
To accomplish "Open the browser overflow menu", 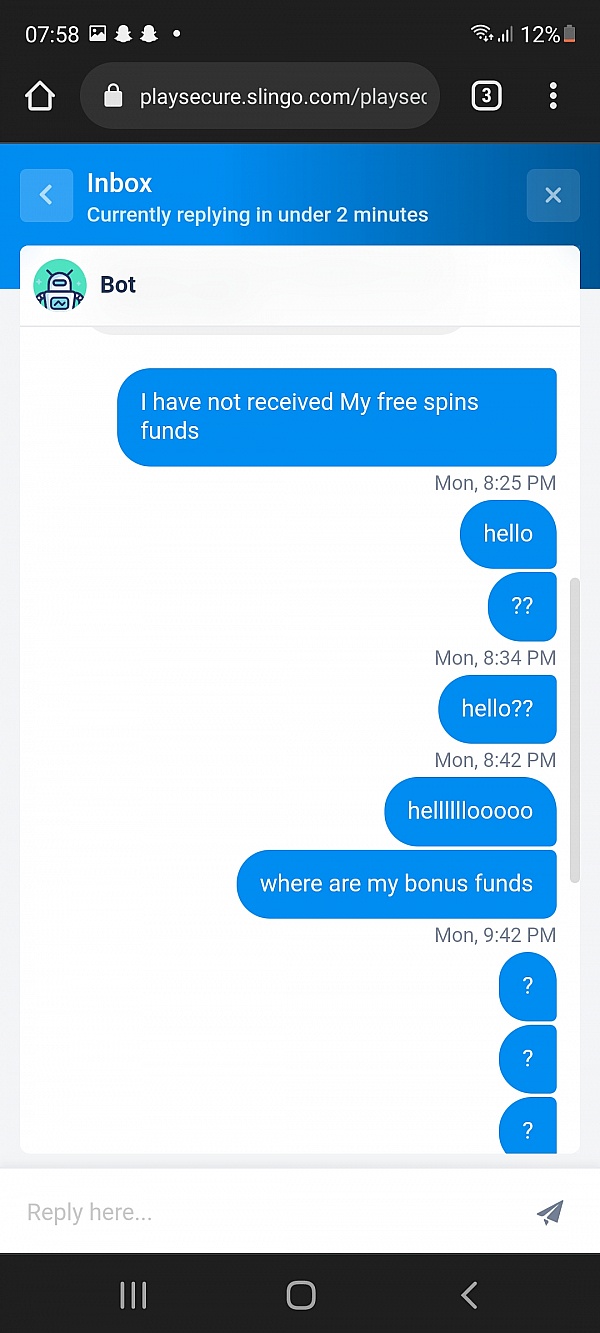I will [553, 96].
